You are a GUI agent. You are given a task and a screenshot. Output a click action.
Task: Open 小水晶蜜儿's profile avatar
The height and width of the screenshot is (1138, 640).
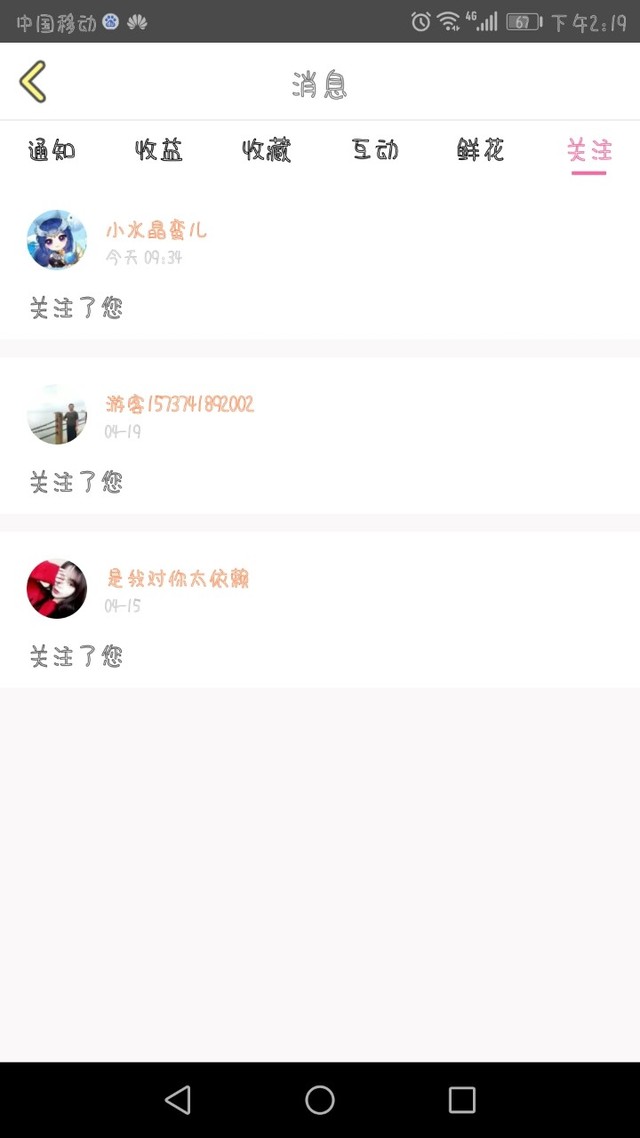57,240
